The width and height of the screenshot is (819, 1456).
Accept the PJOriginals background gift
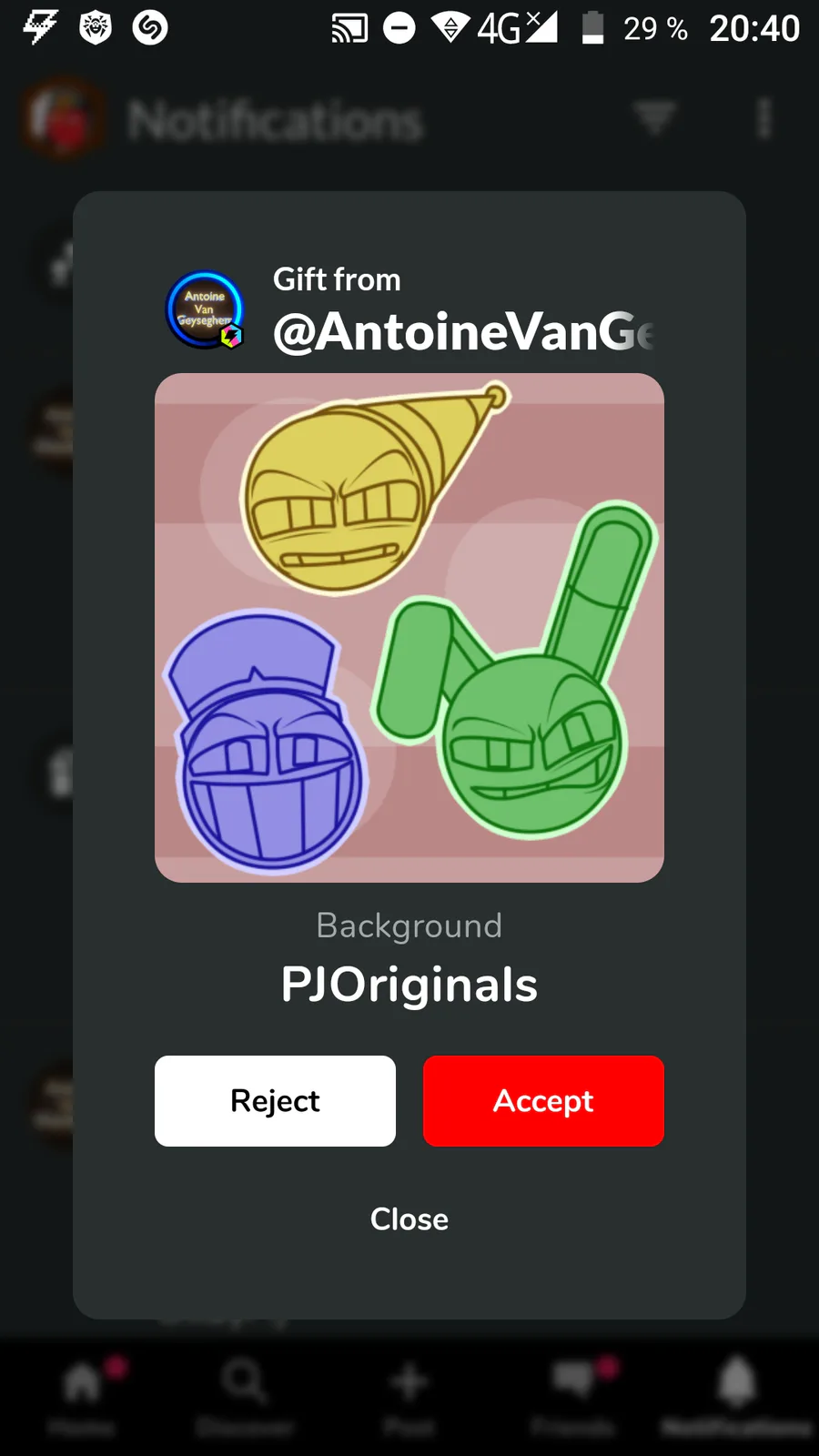[x=543, y=1101]
